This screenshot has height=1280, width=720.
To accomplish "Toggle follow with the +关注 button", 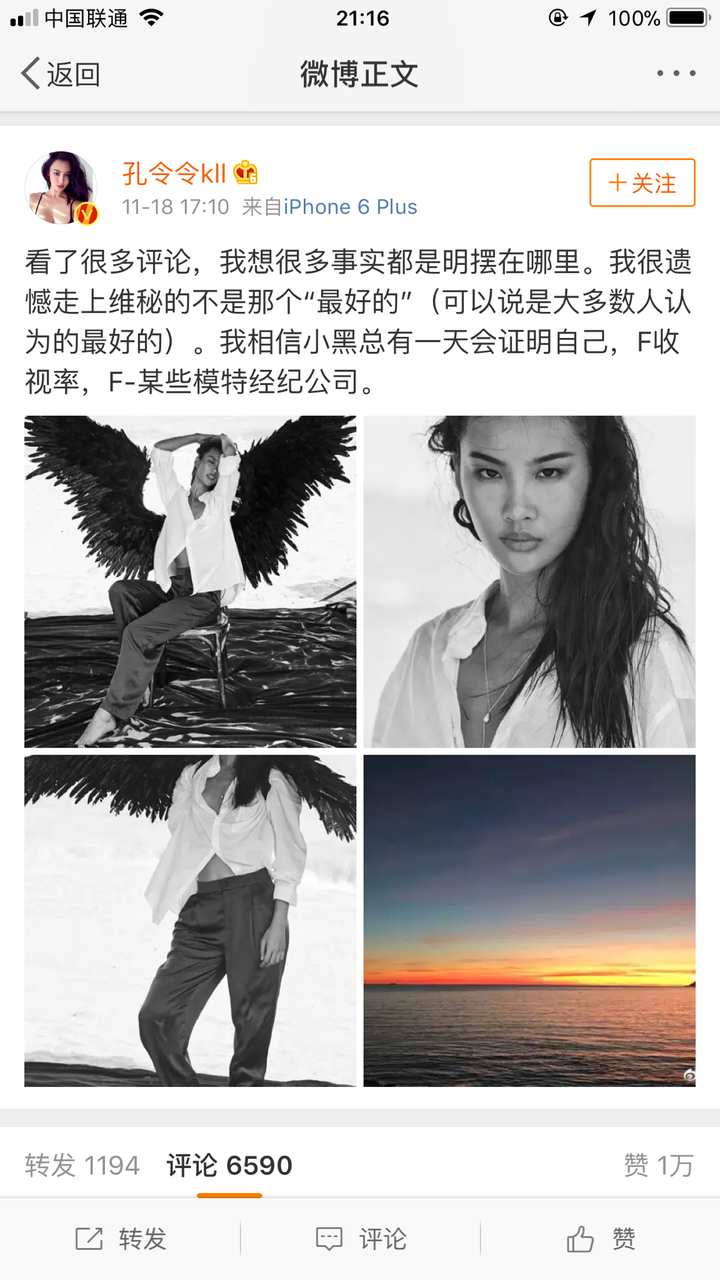I will 642,184.
